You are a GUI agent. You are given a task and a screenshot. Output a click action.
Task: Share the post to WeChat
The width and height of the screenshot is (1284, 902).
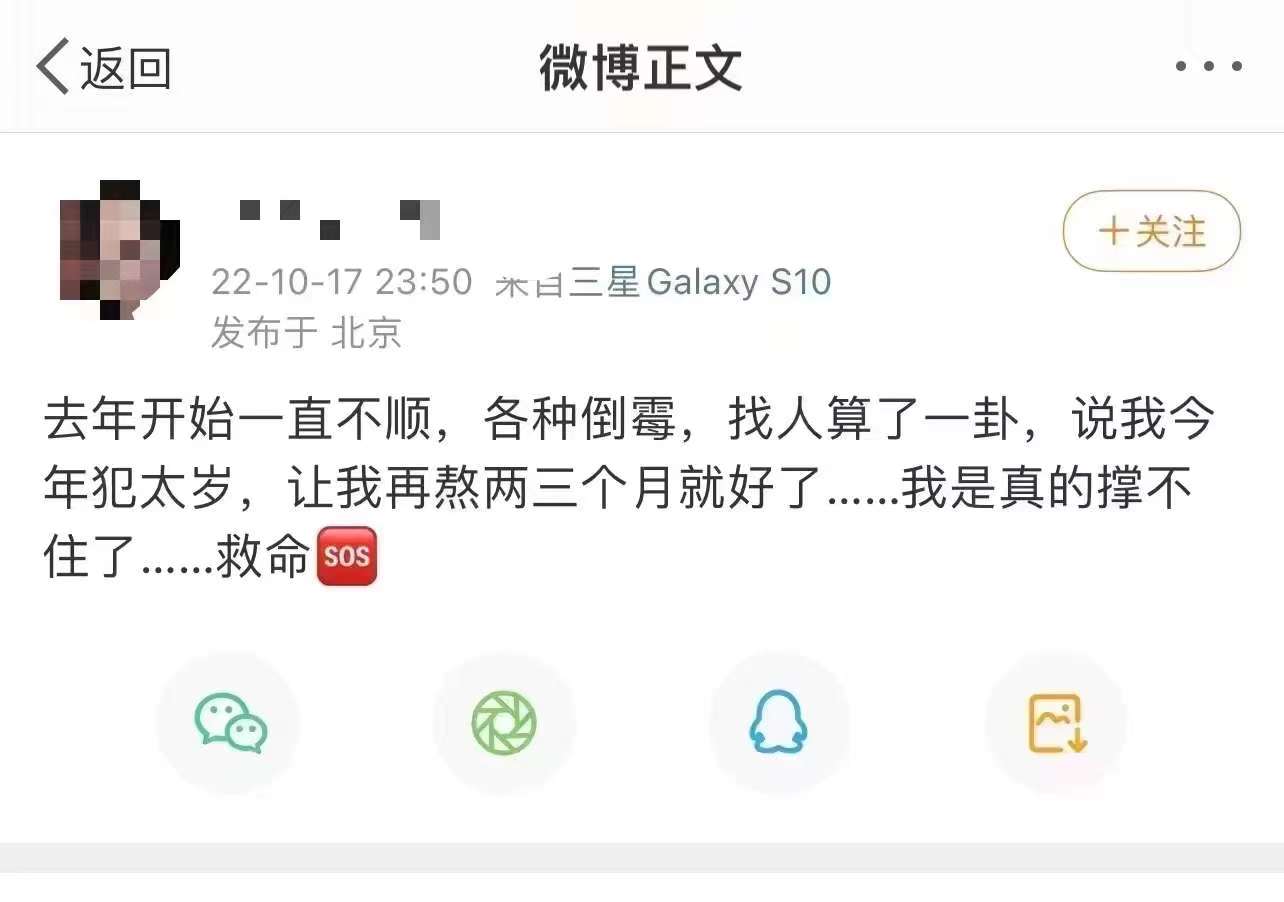pyautogui.click(x=230, y=723)
